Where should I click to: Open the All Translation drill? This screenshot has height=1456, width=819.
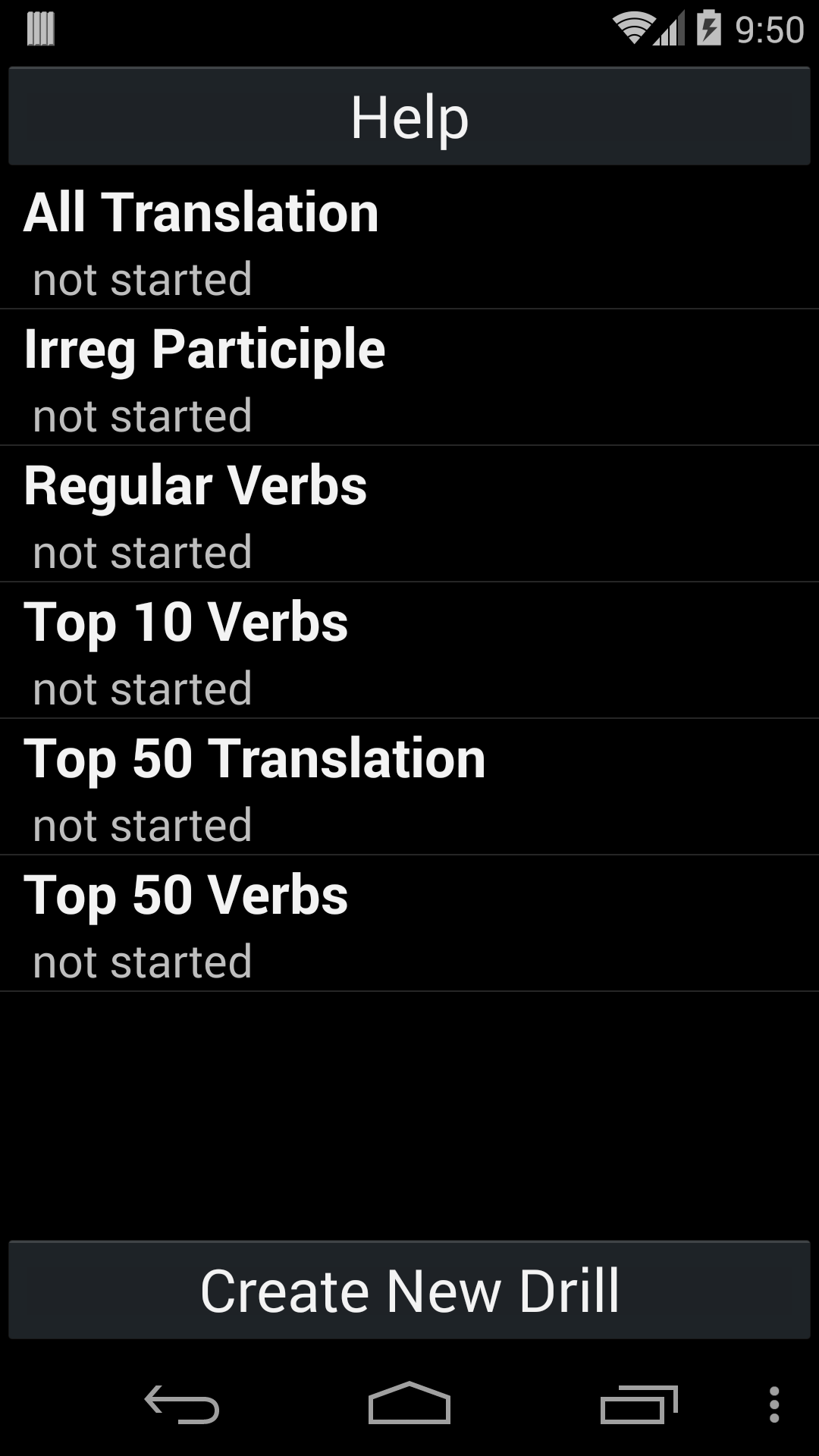click(x=409, y=241)
